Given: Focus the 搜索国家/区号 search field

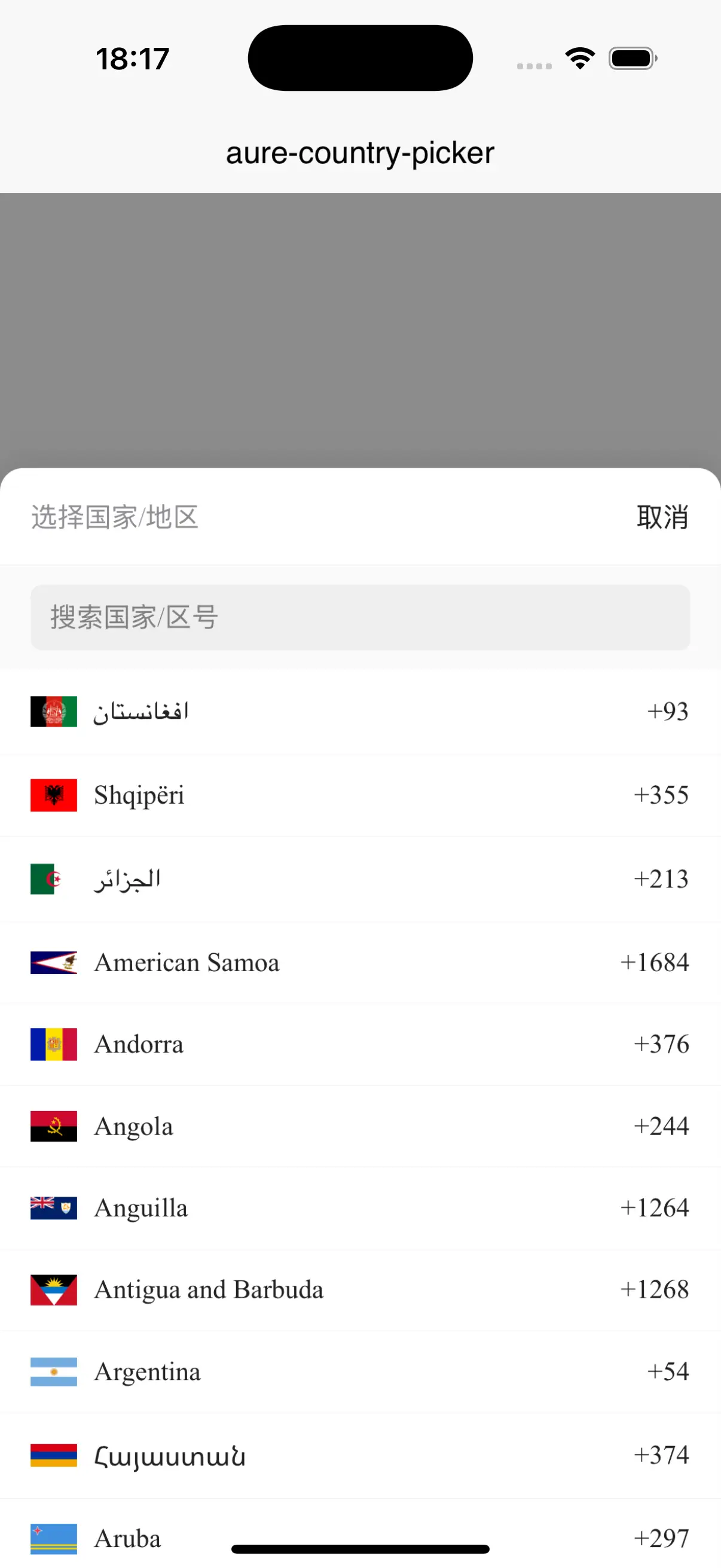Looking at the screenshot, I should [x=360, y=617].
